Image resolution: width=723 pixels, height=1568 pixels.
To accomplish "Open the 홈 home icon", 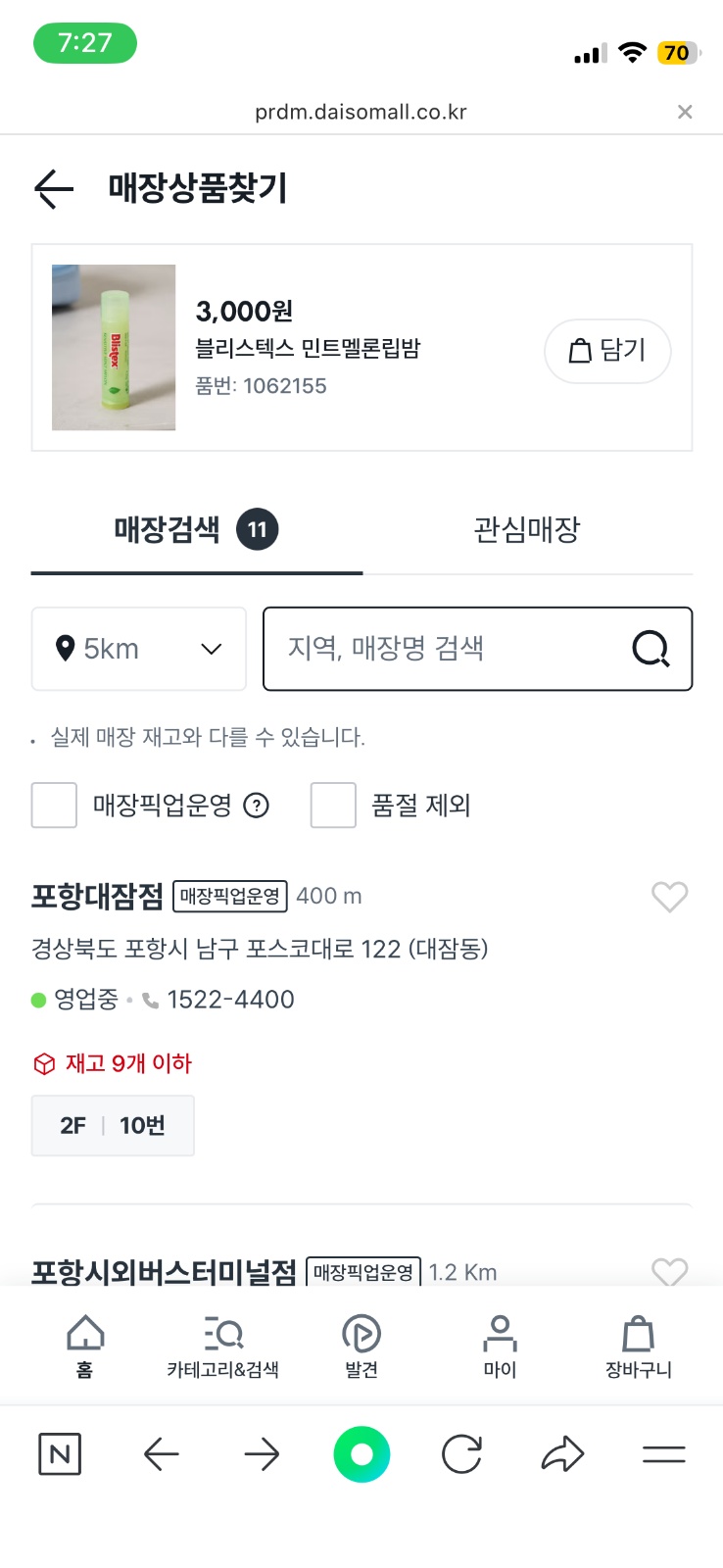I will 84,1345.
